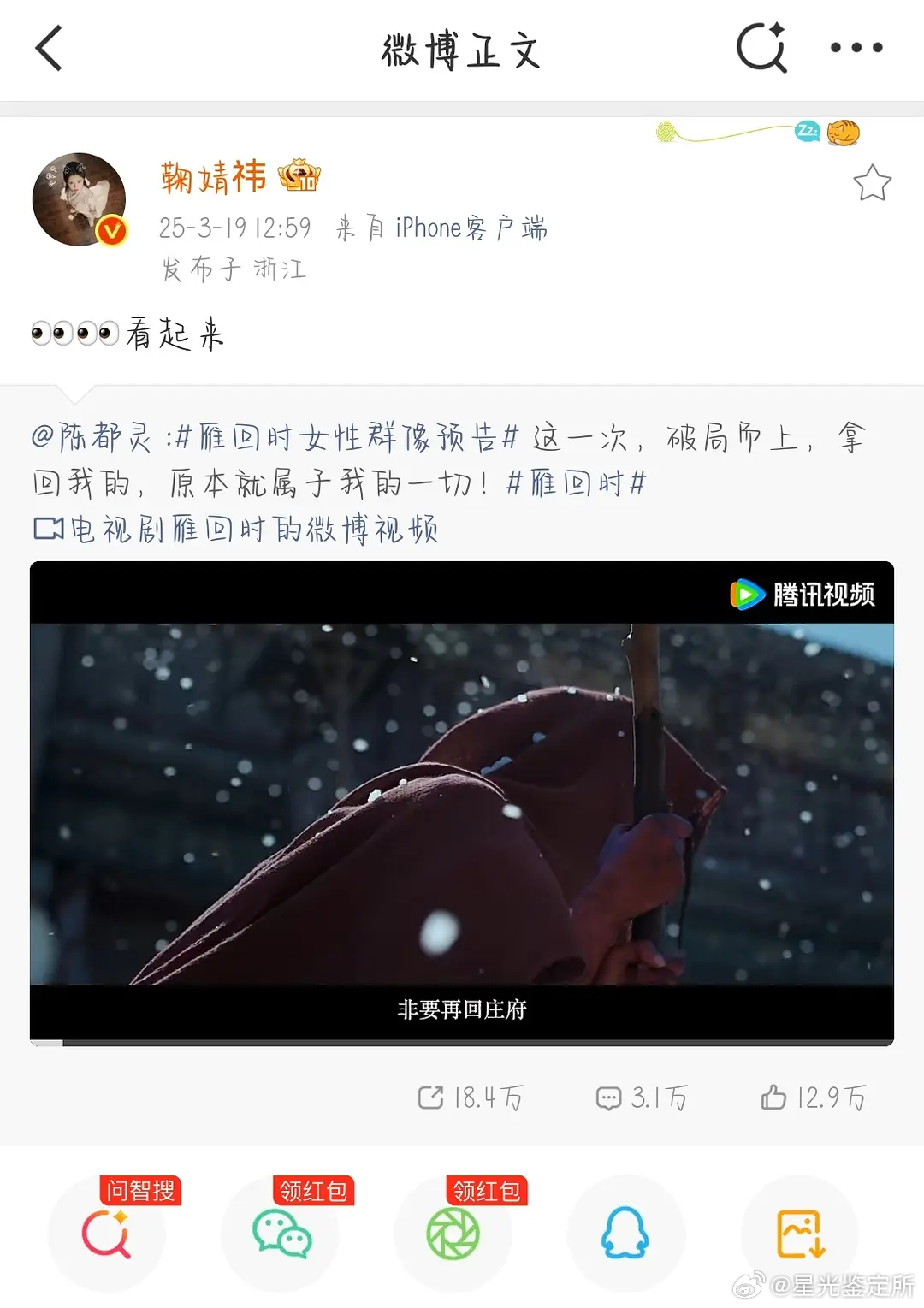This screenshot has height=1308, width=924.
Task: Share via the WeChat 领红包 icon
Action: click(281, 1234)
